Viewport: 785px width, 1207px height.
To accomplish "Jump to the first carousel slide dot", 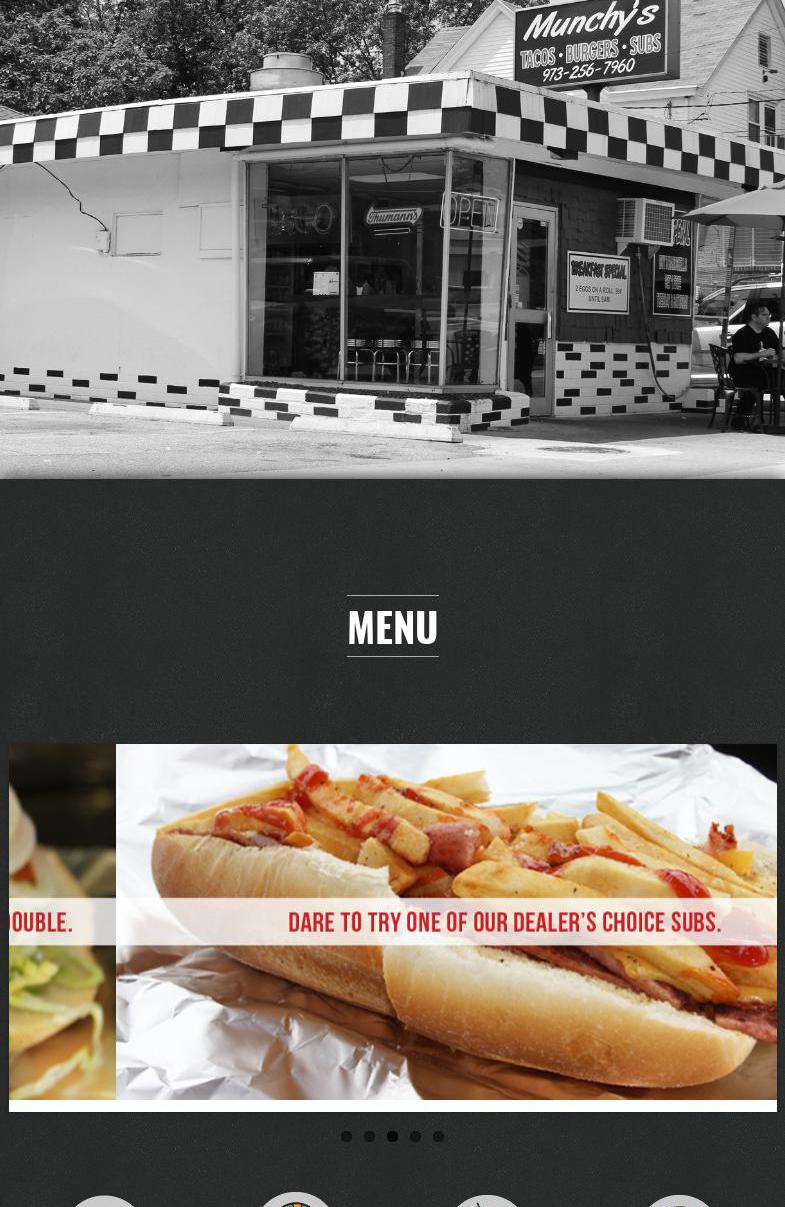I will 346,1136.
